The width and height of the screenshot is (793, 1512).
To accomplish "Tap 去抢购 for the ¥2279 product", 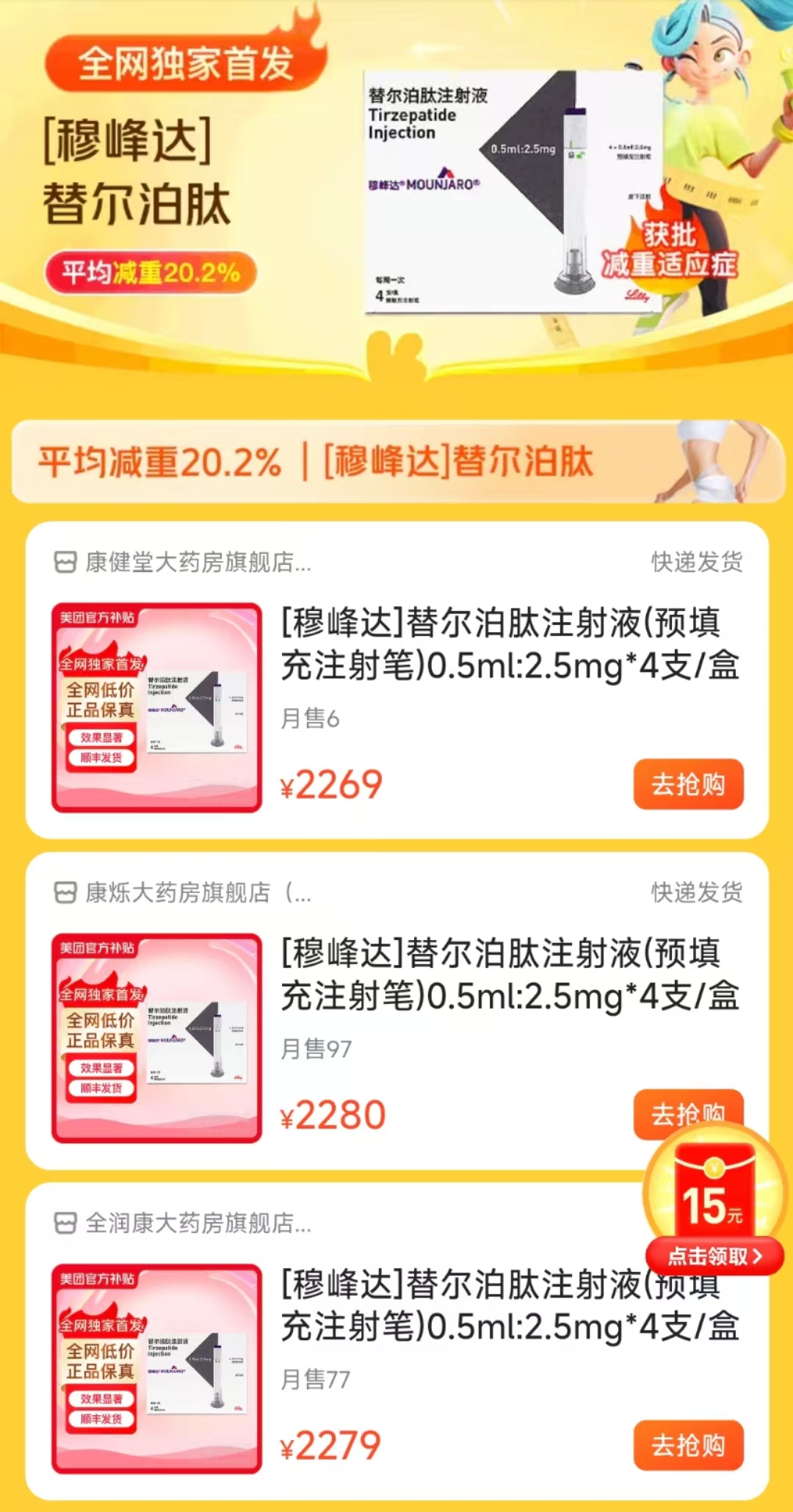I will coord(688,1445).
